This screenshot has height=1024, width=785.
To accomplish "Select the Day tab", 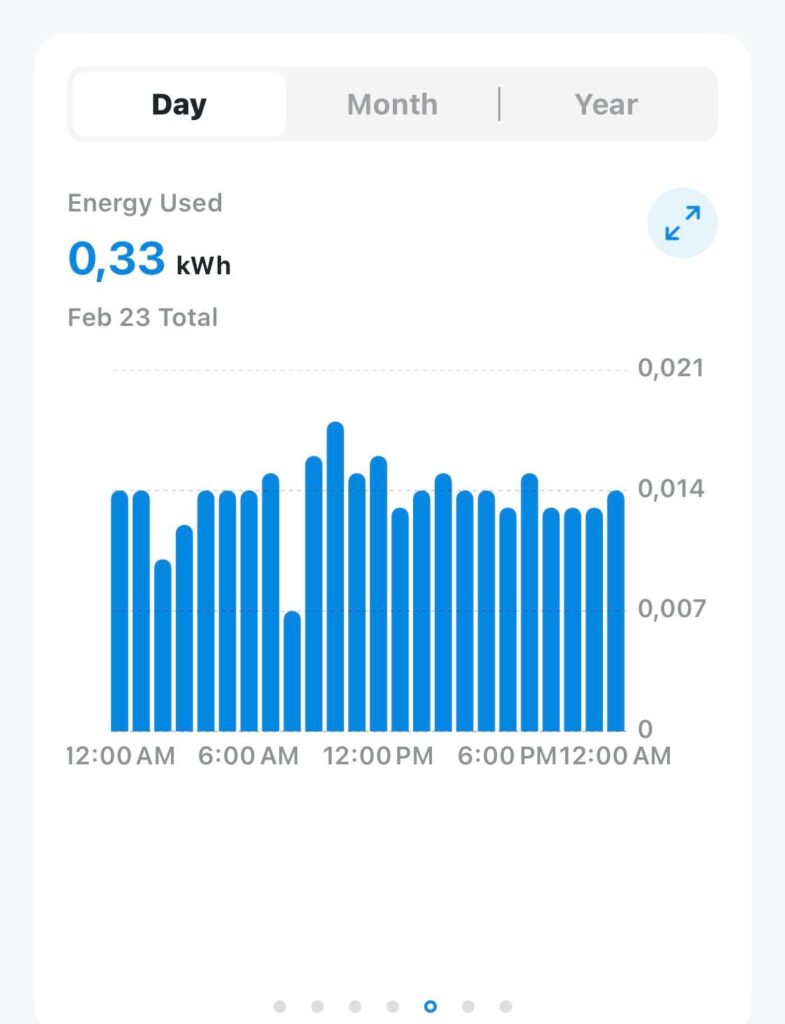I will coord(179,104).
